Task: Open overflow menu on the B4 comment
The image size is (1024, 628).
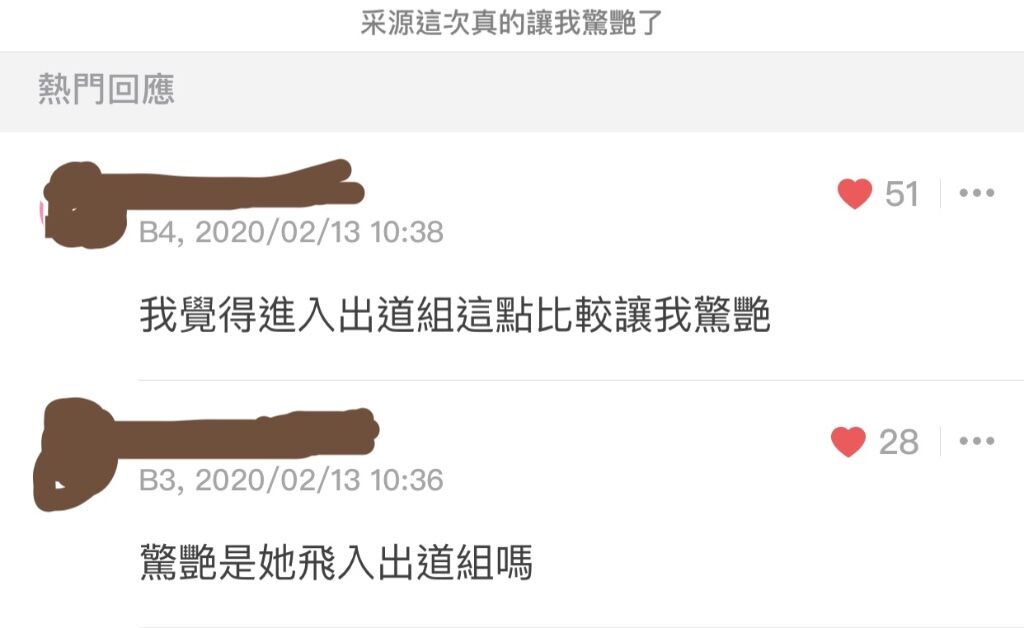Action: click(x=976, y=193)
